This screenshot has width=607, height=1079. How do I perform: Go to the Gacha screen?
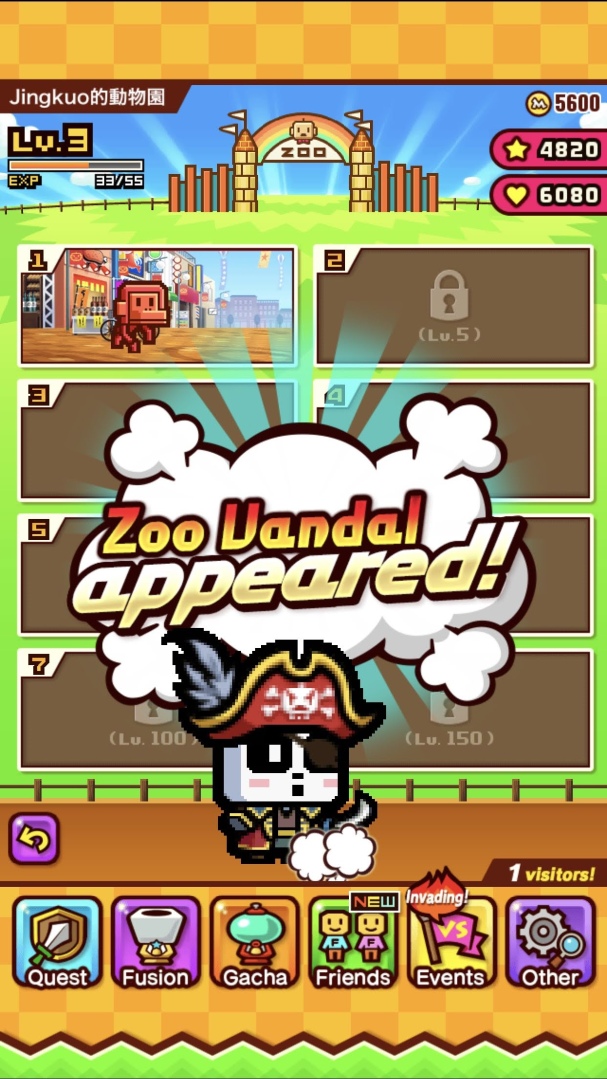[254, 942]
